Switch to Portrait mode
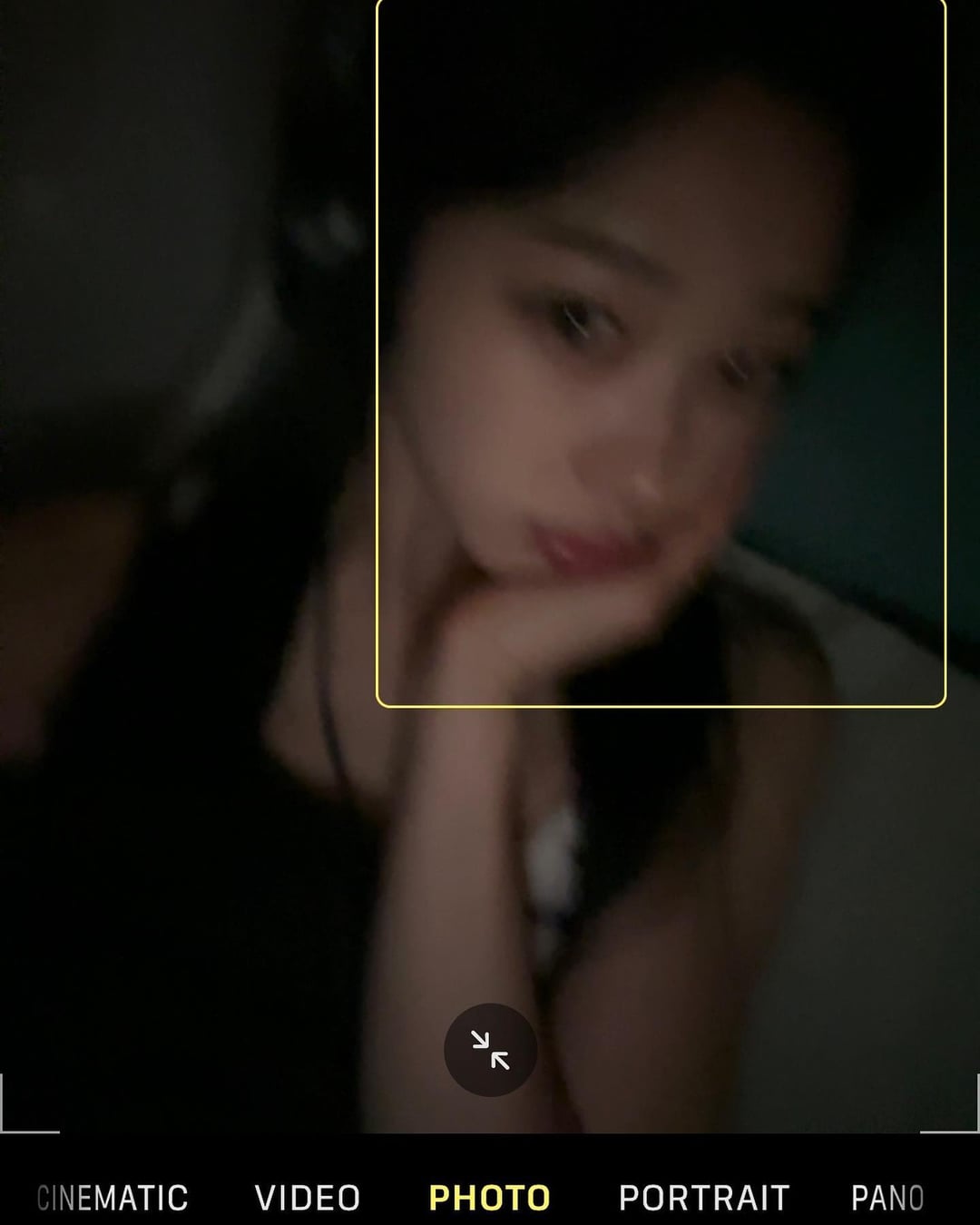Image resolution: width=980 pixels, height=1225 pixels. pyautogui.click(x=704, y=1198)
